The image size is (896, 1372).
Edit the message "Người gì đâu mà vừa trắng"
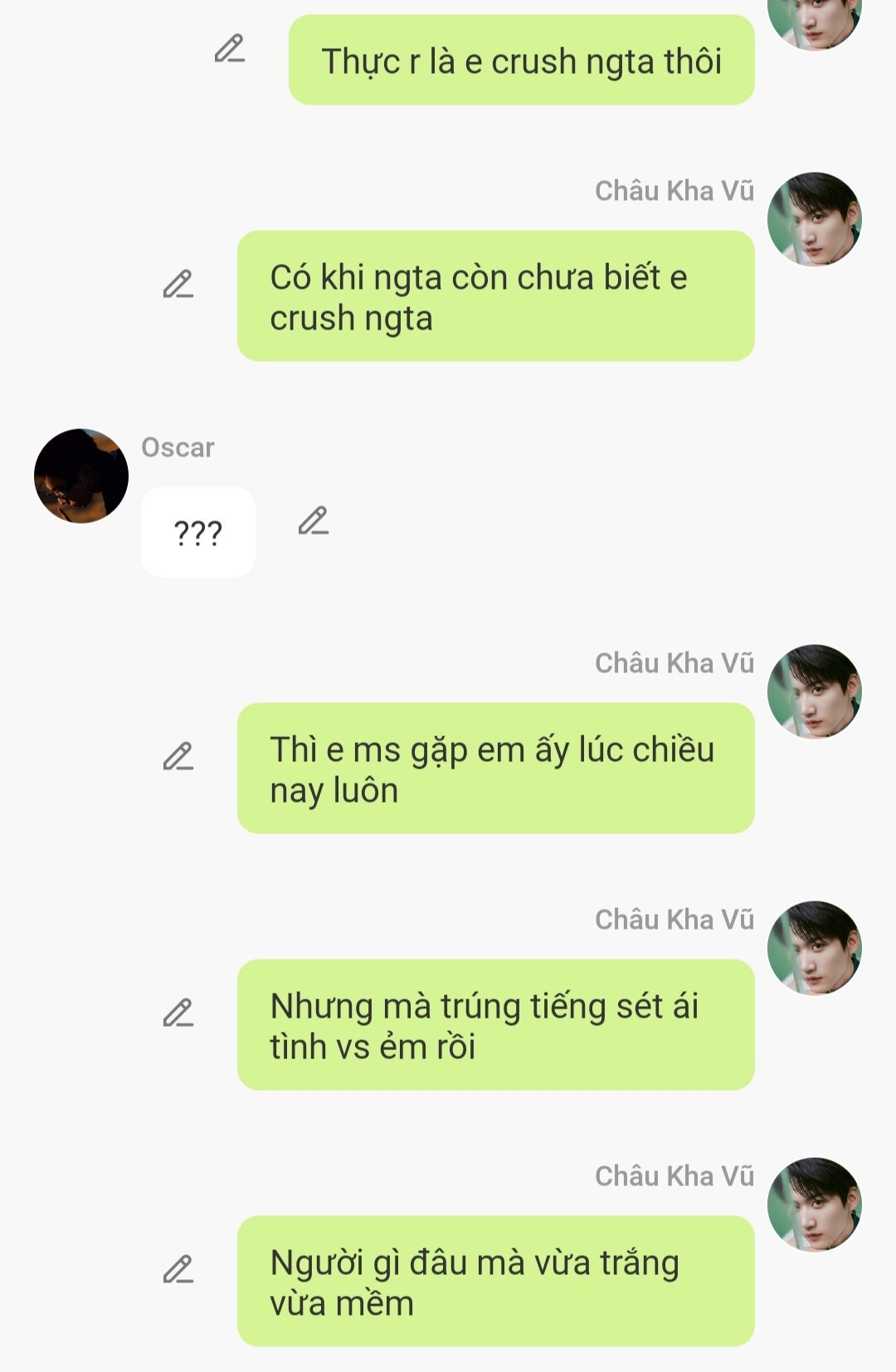178,1270
